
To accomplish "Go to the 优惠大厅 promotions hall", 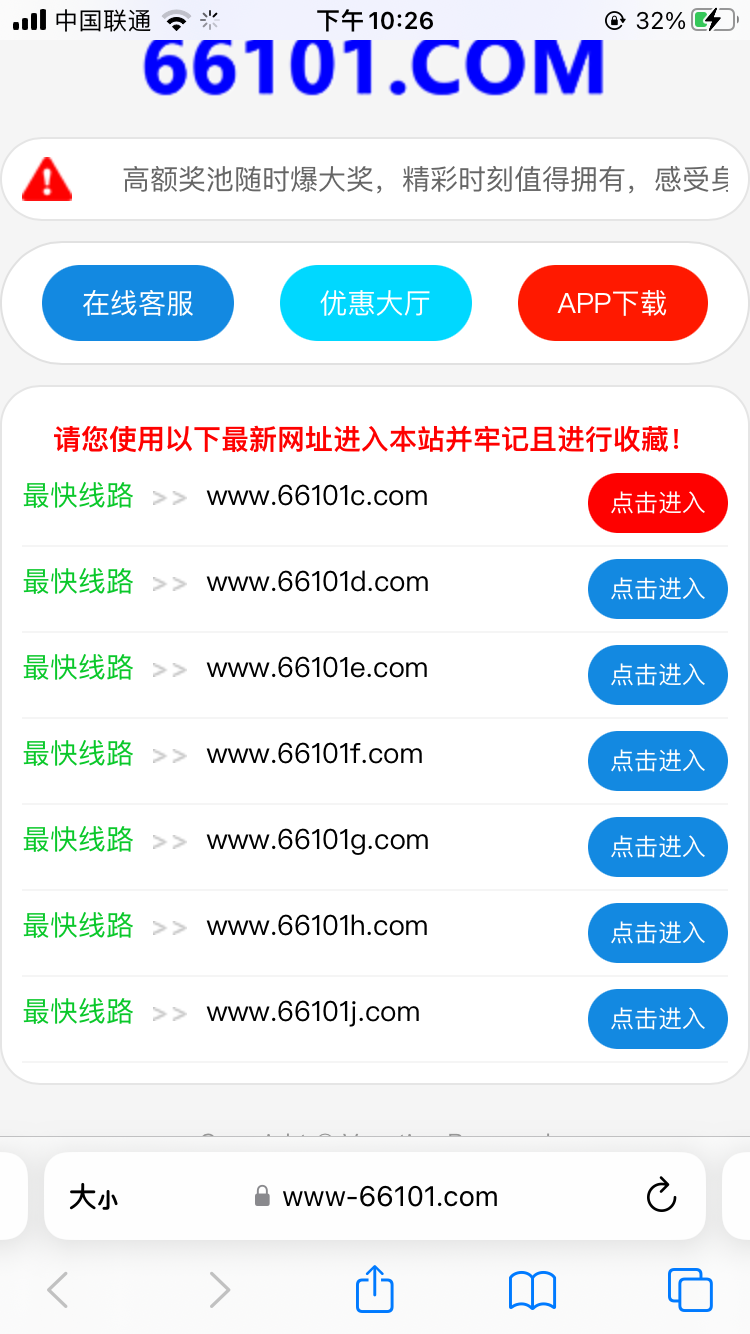I will pos(375,303).
